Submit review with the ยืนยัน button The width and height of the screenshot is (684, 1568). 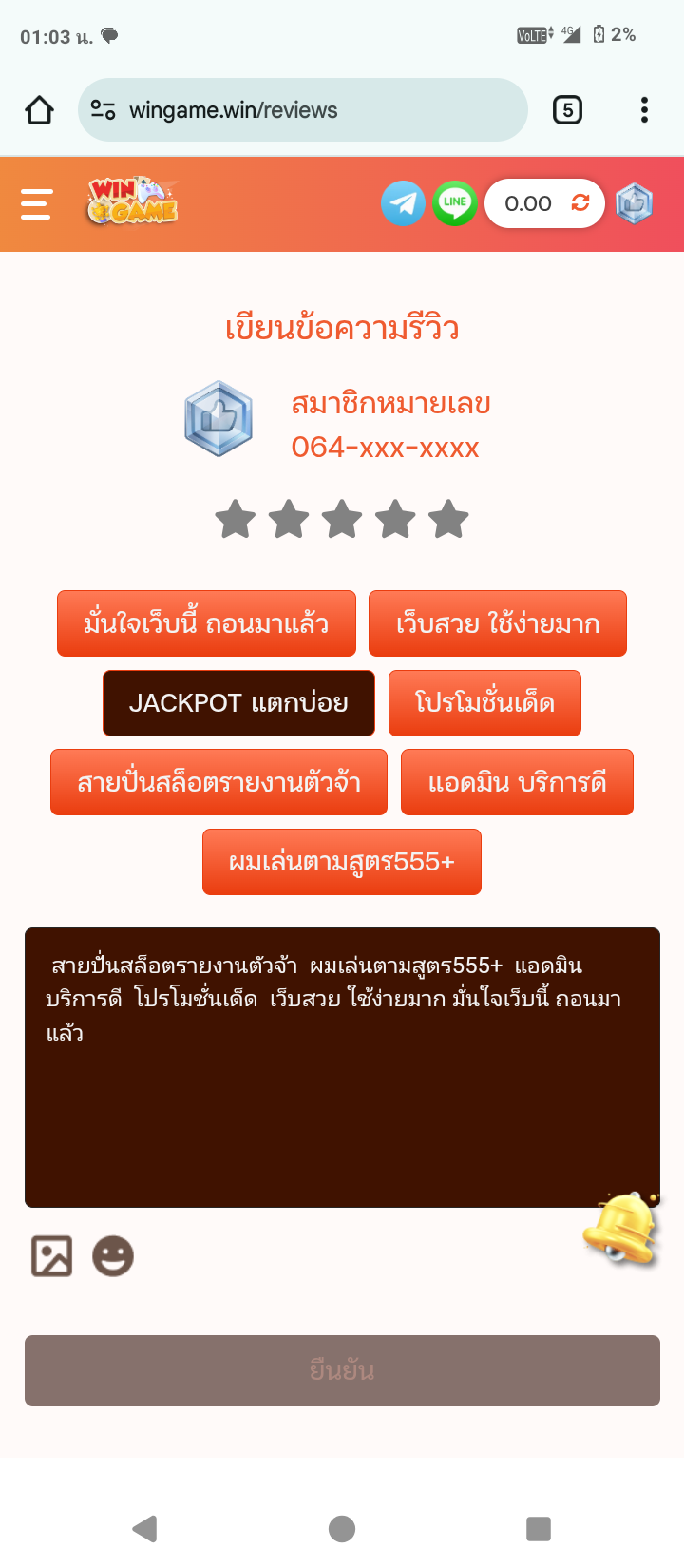pos(342,1370)
